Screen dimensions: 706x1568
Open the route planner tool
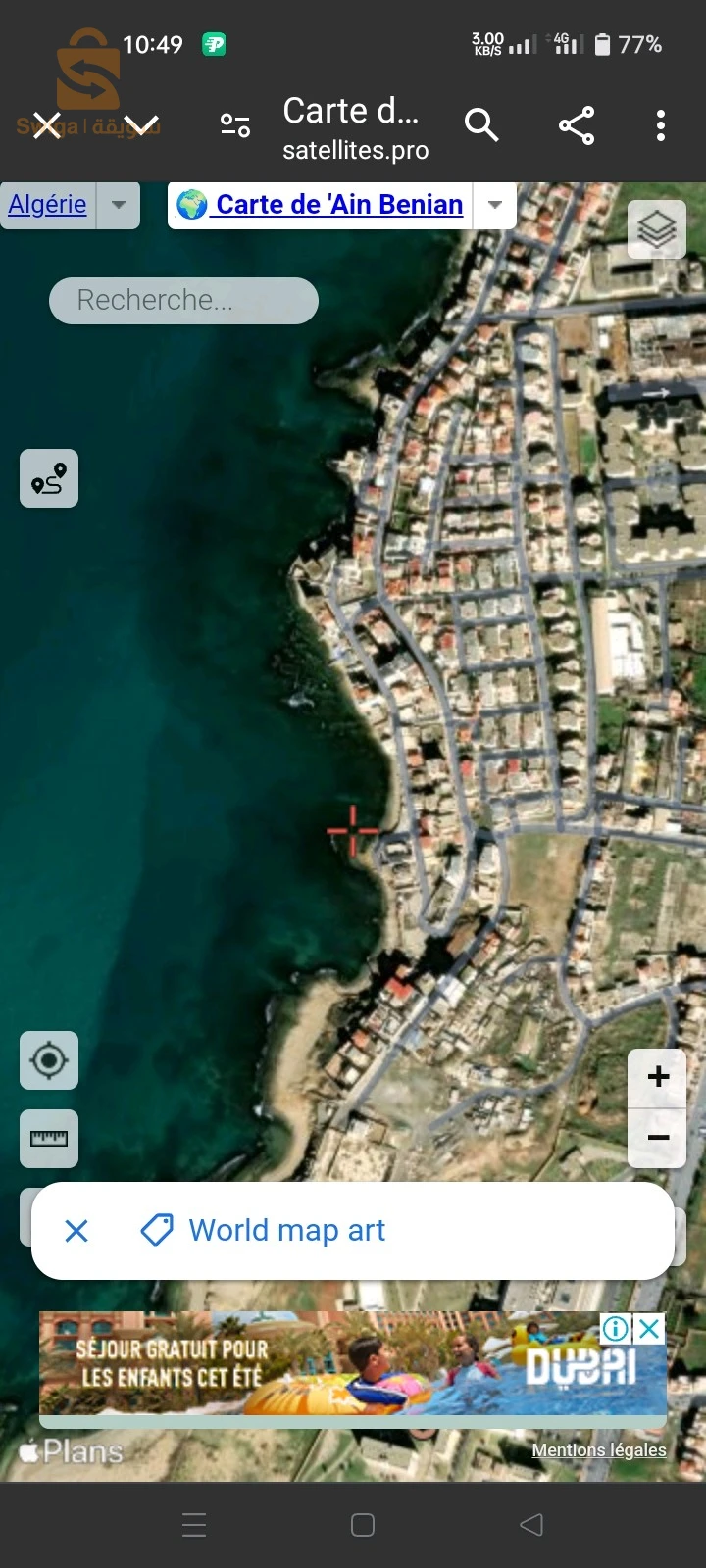pyautogui.click(x=49, y=478)
